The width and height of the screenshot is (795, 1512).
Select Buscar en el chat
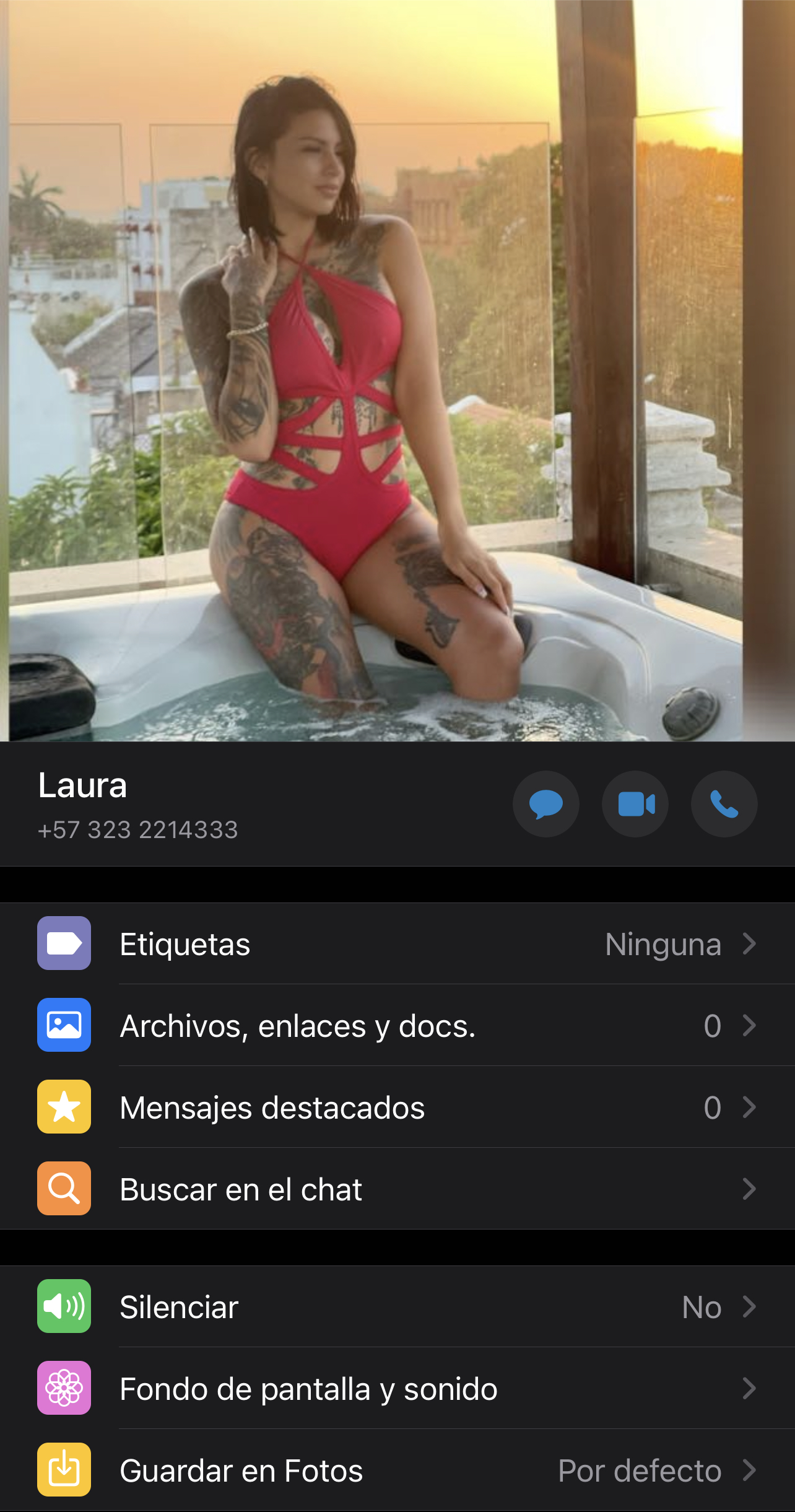[396, 1189]
